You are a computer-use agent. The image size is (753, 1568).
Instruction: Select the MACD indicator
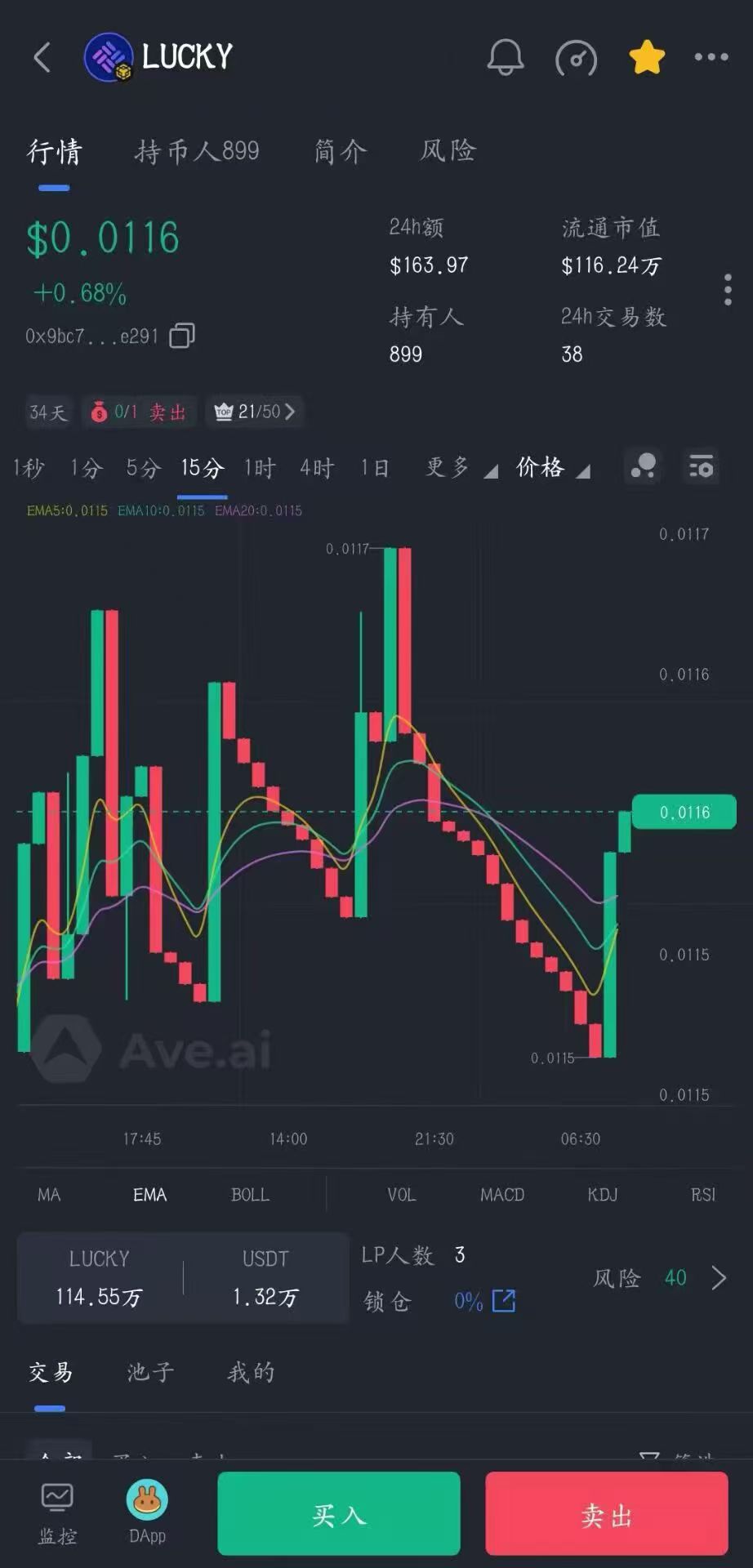click(x=502, y=1195)
